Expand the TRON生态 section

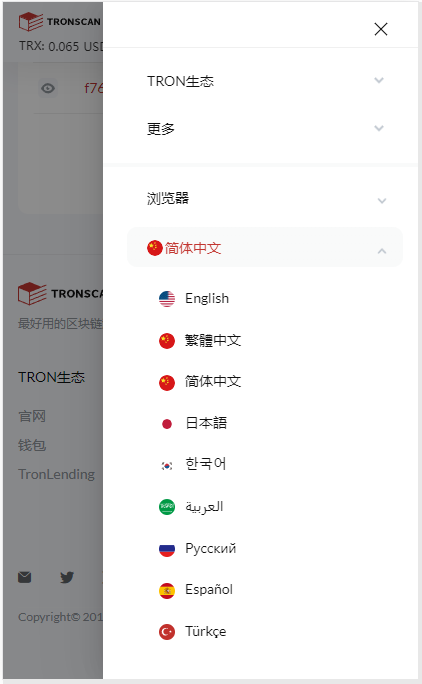pos(265,81)
